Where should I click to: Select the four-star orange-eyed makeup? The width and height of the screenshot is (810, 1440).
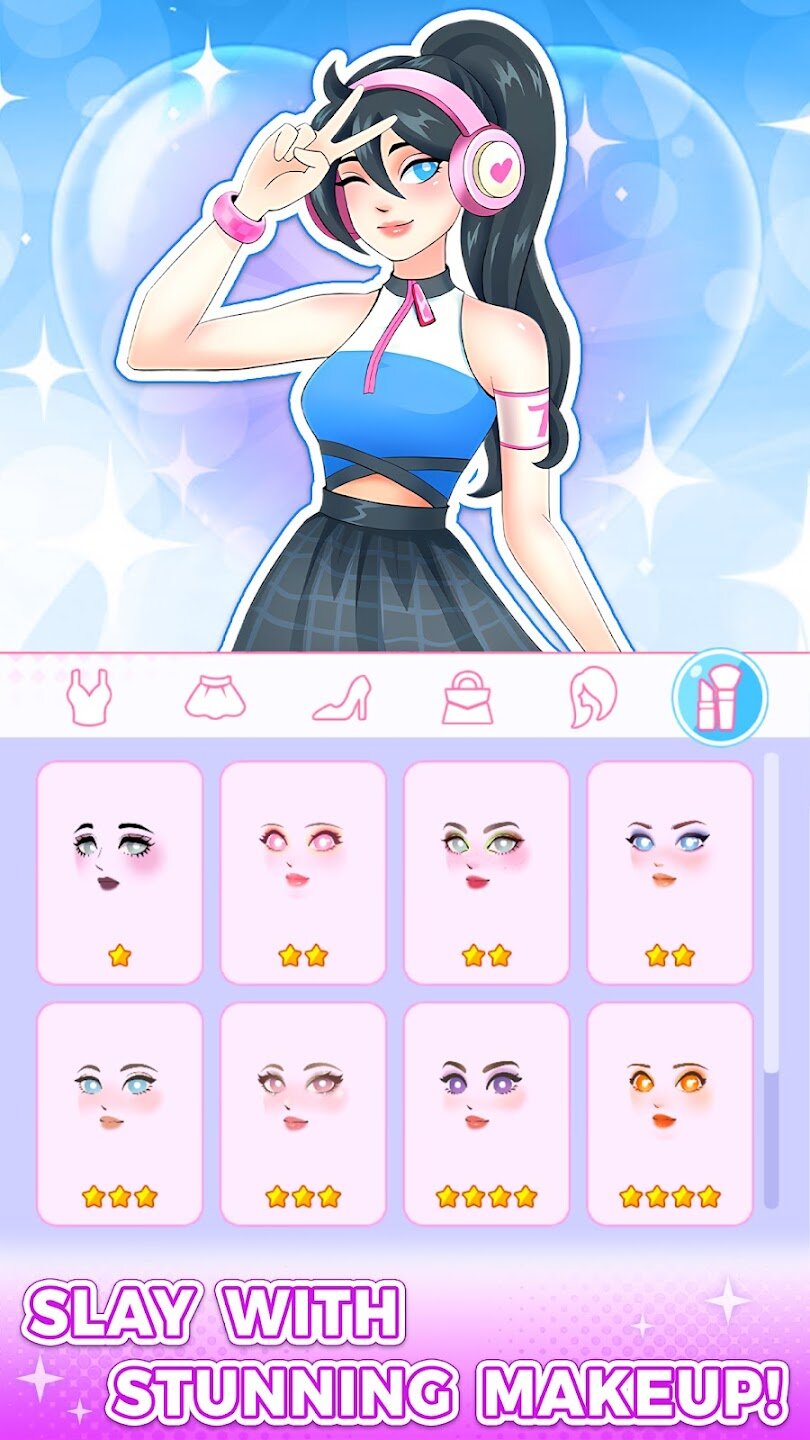pyautogui.click(x=670, y=1114)
